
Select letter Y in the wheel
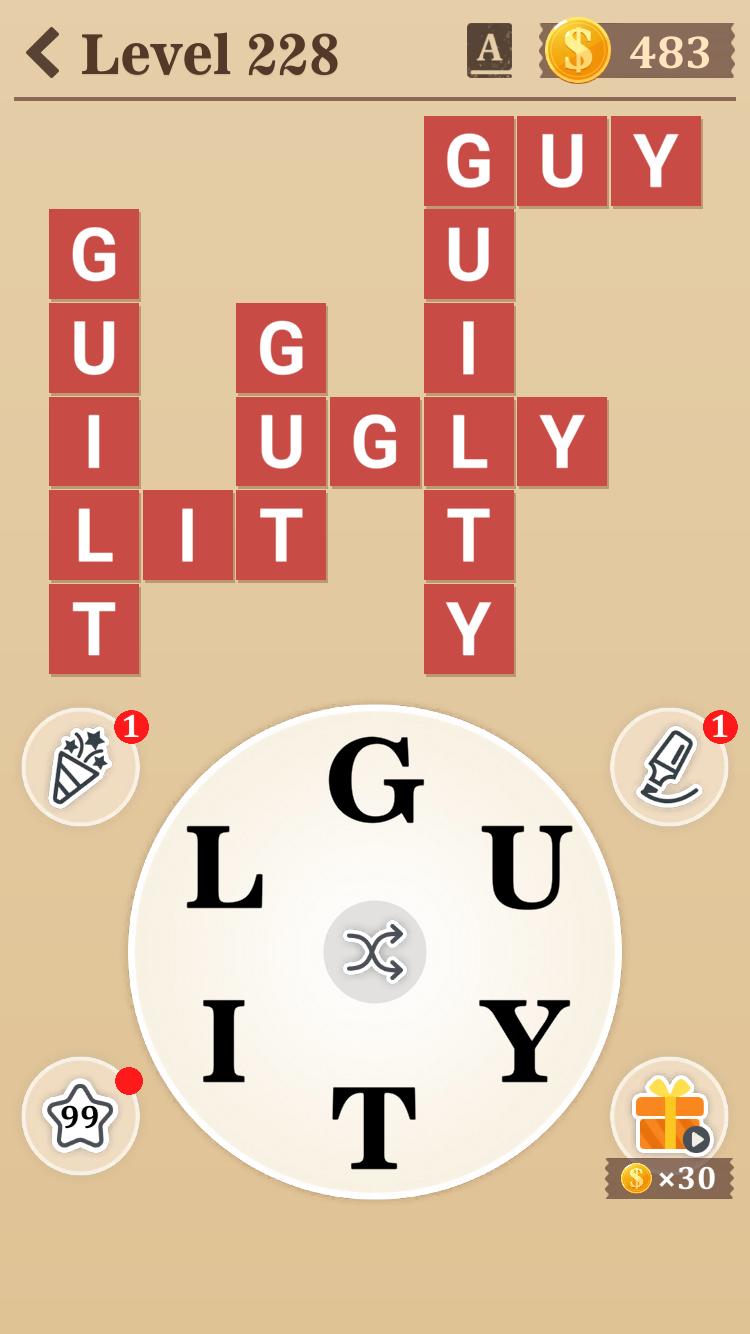(525, 1040)
